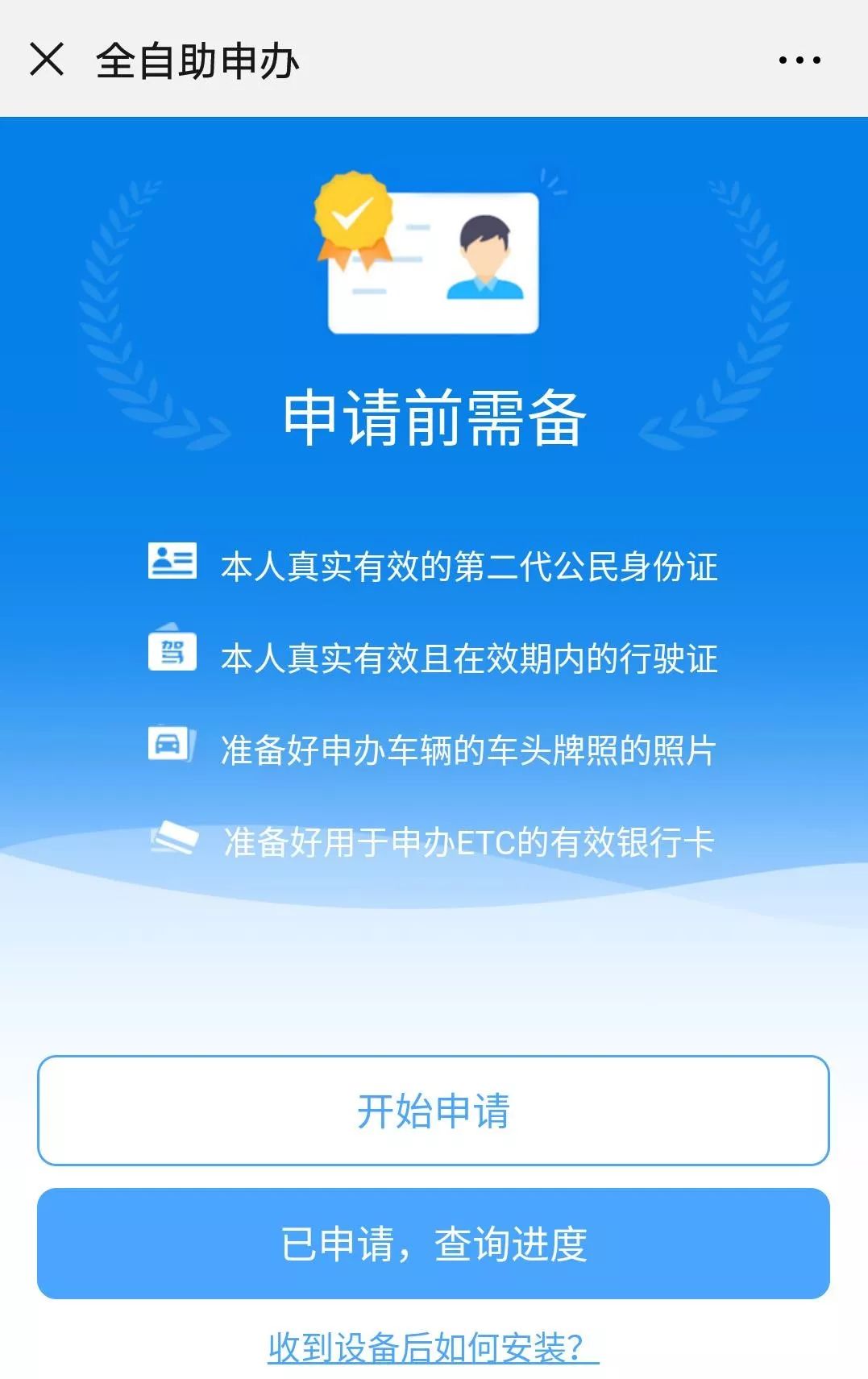868x1379 pixels.
Task: Click the avatar portrait inside the ID card graphic
Action: 484,258
